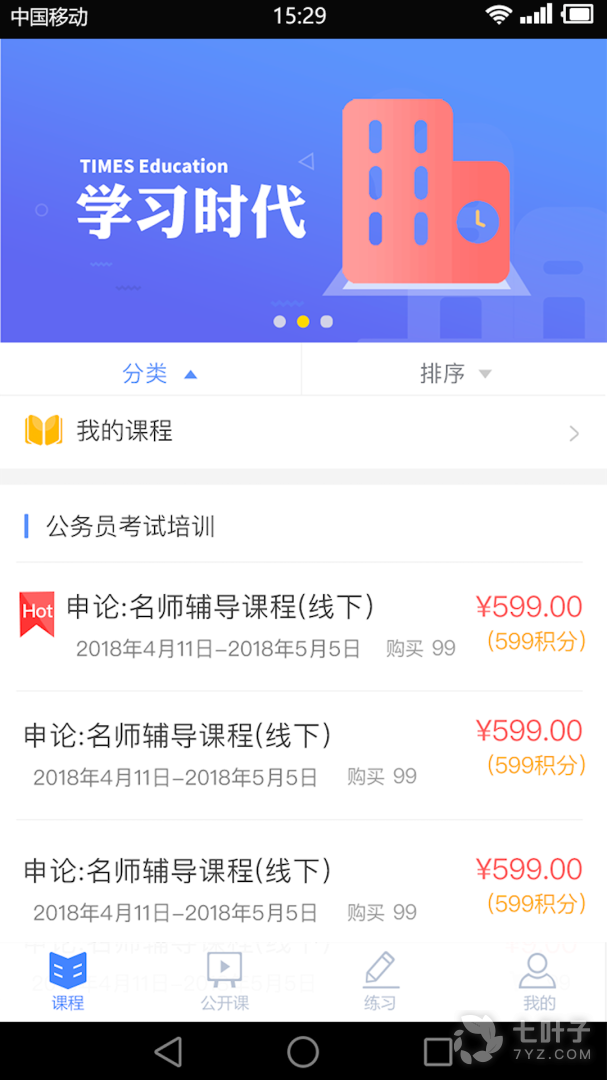The width and height of the screenshot is (607, 1080).
Task: Go to the 练习 tab
Action: tap(380, 982)
